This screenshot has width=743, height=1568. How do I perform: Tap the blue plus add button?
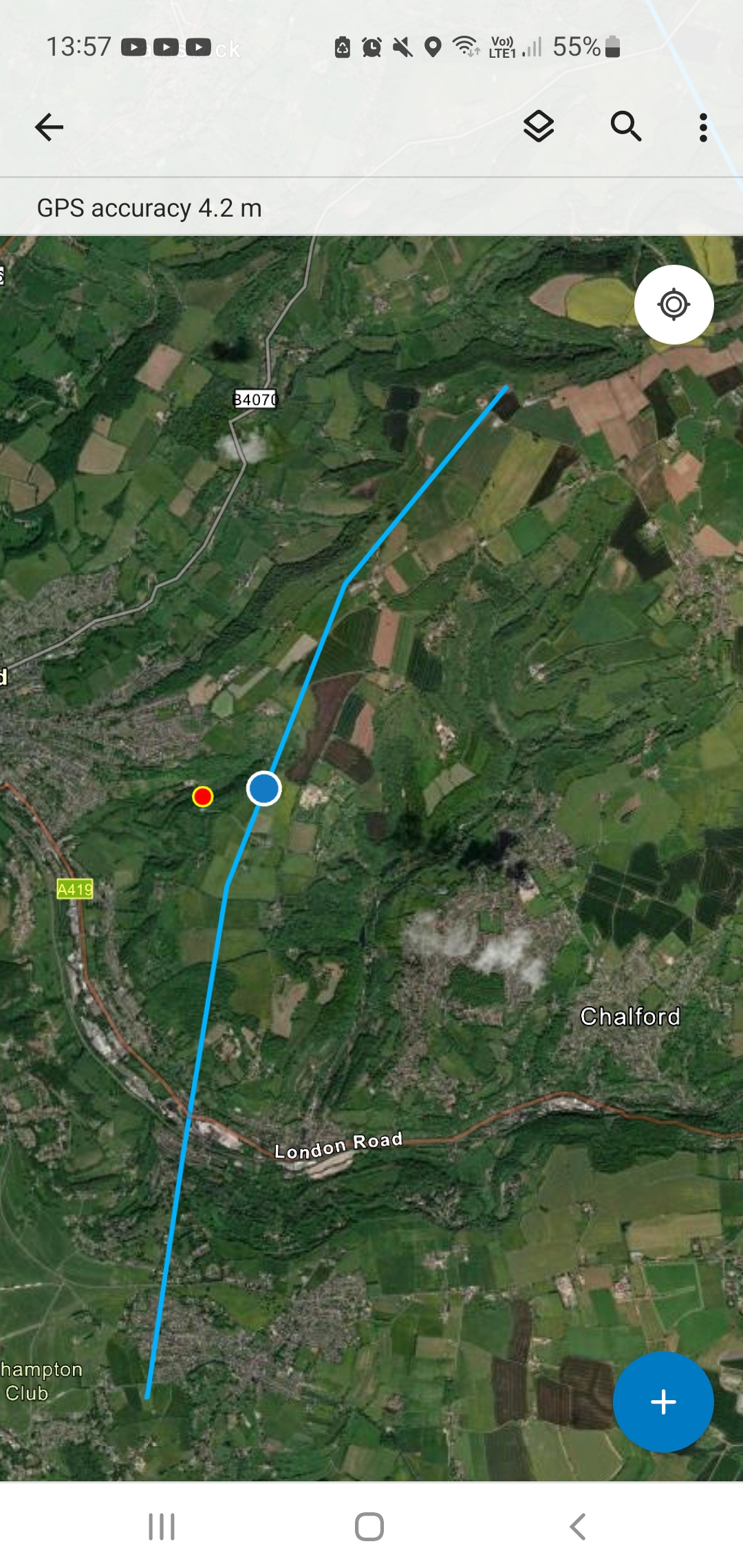tap(663, 1402)
